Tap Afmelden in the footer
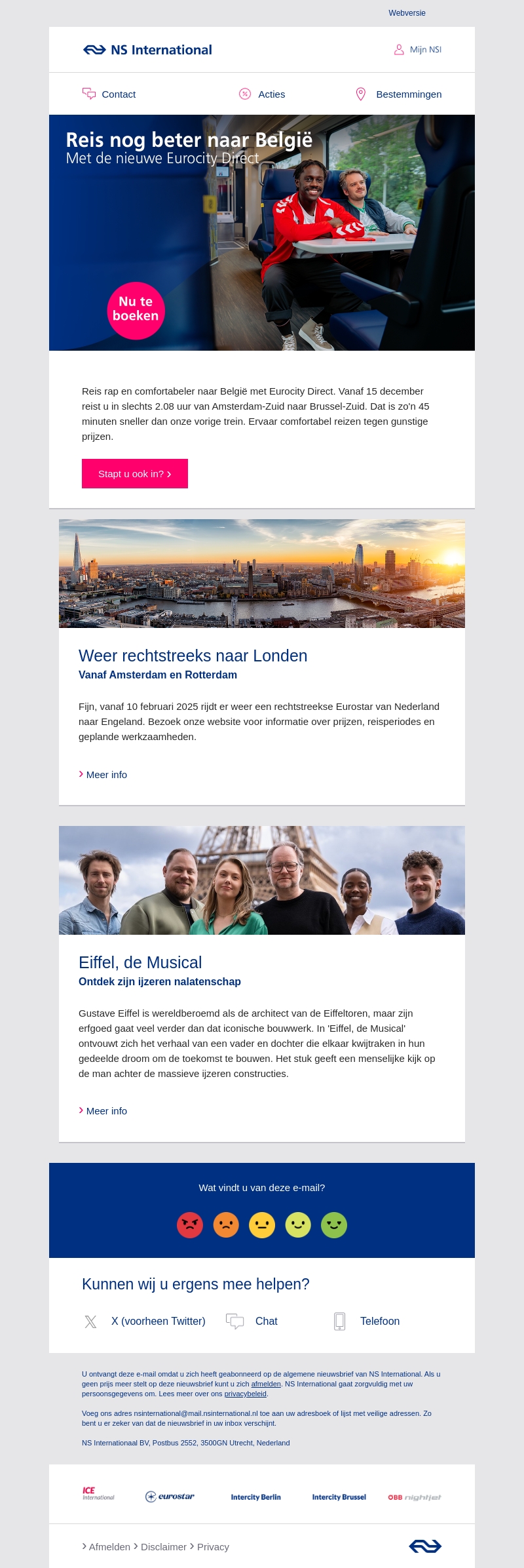 tap(109, 1547)
